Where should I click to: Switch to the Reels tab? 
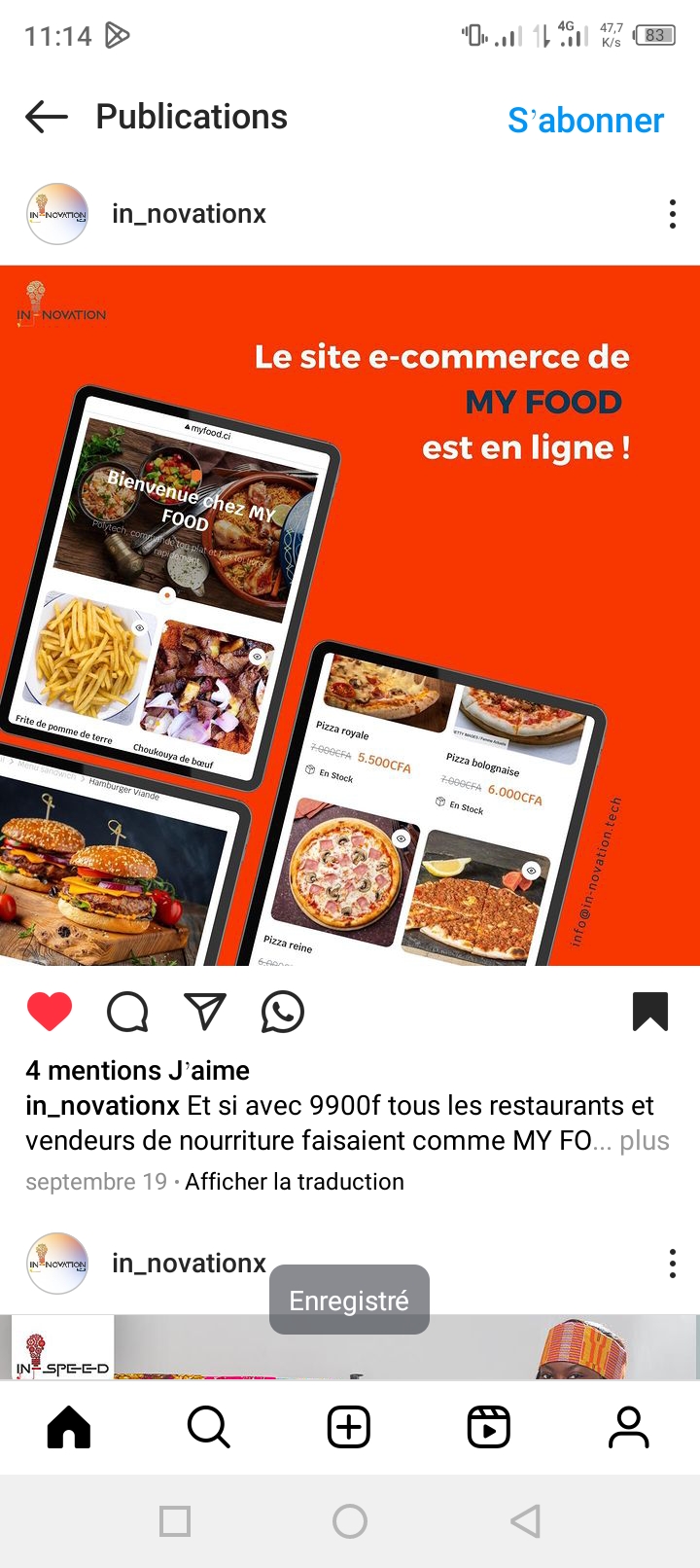489,1428
